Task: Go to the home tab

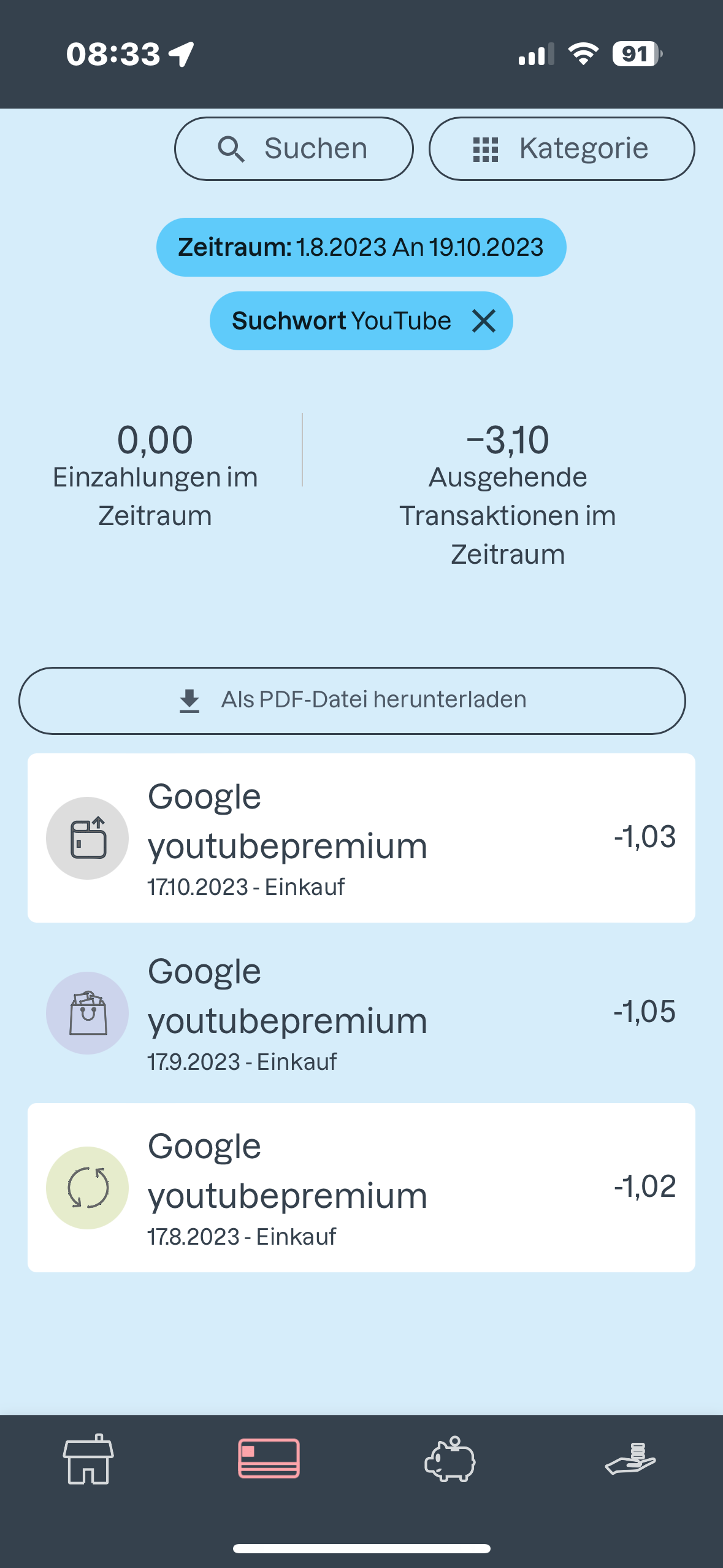Action: [88, 1459]
